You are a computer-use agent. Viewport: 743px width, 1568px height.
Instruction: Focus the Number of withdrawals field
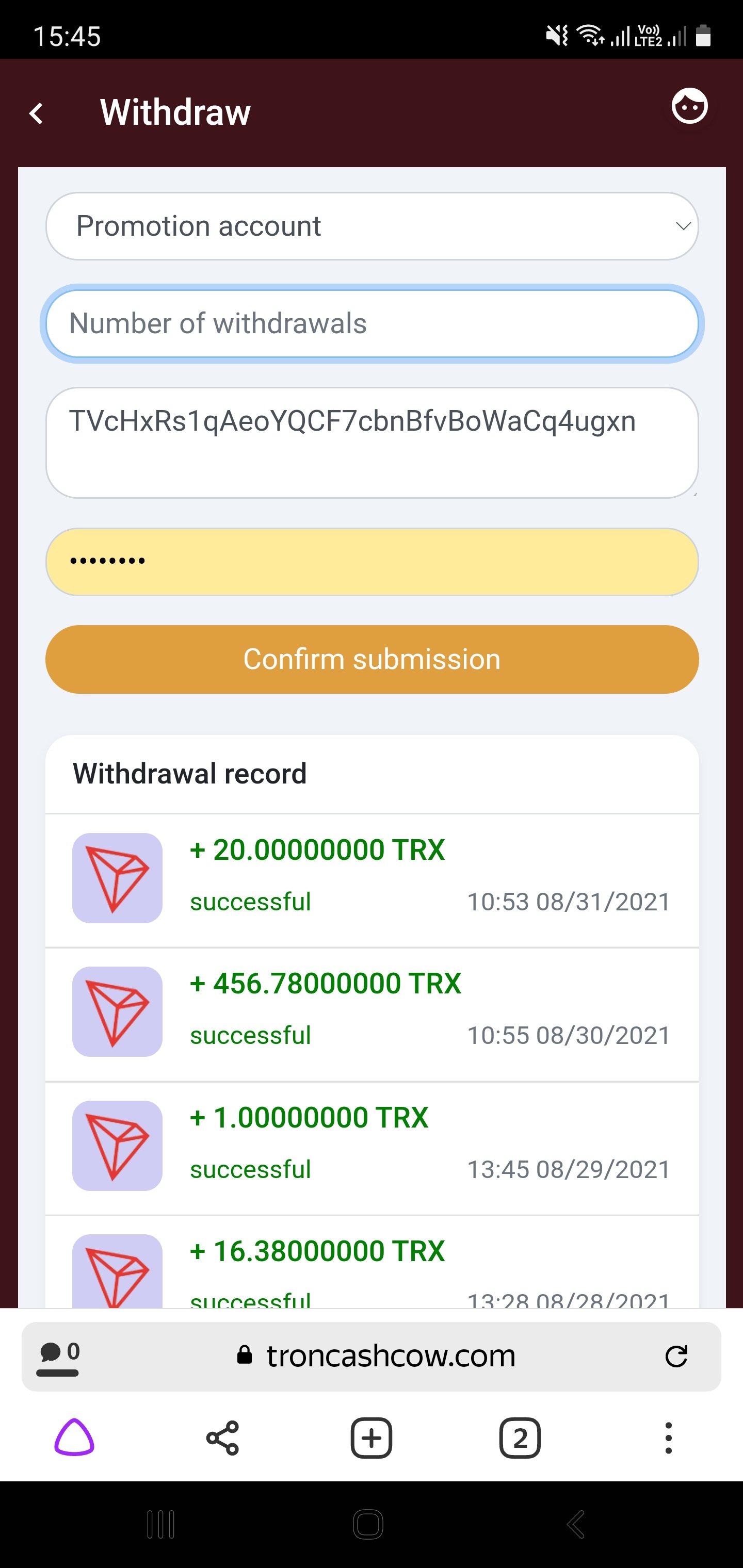372,323
